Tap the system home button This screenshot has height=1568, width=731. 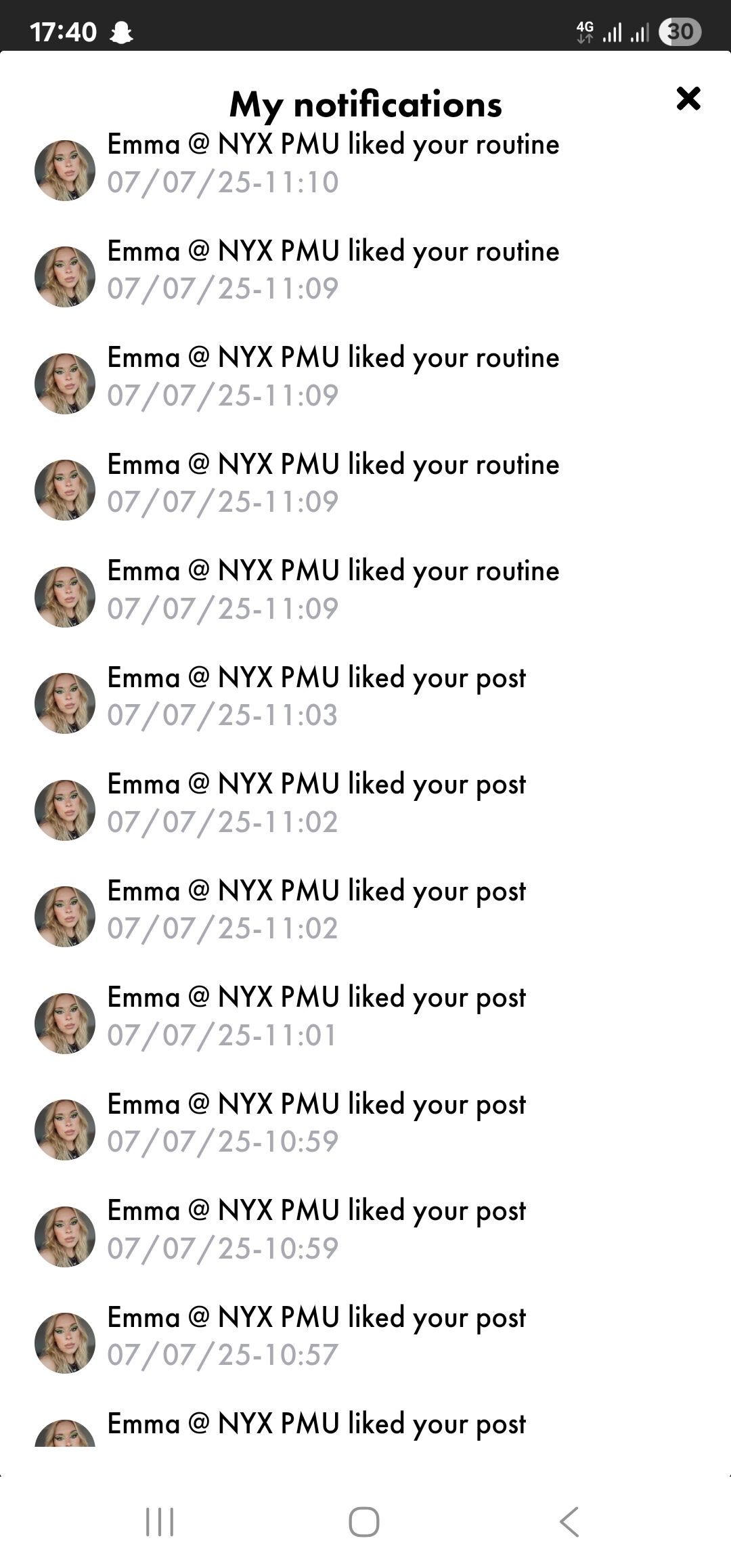pos(364,1522)
